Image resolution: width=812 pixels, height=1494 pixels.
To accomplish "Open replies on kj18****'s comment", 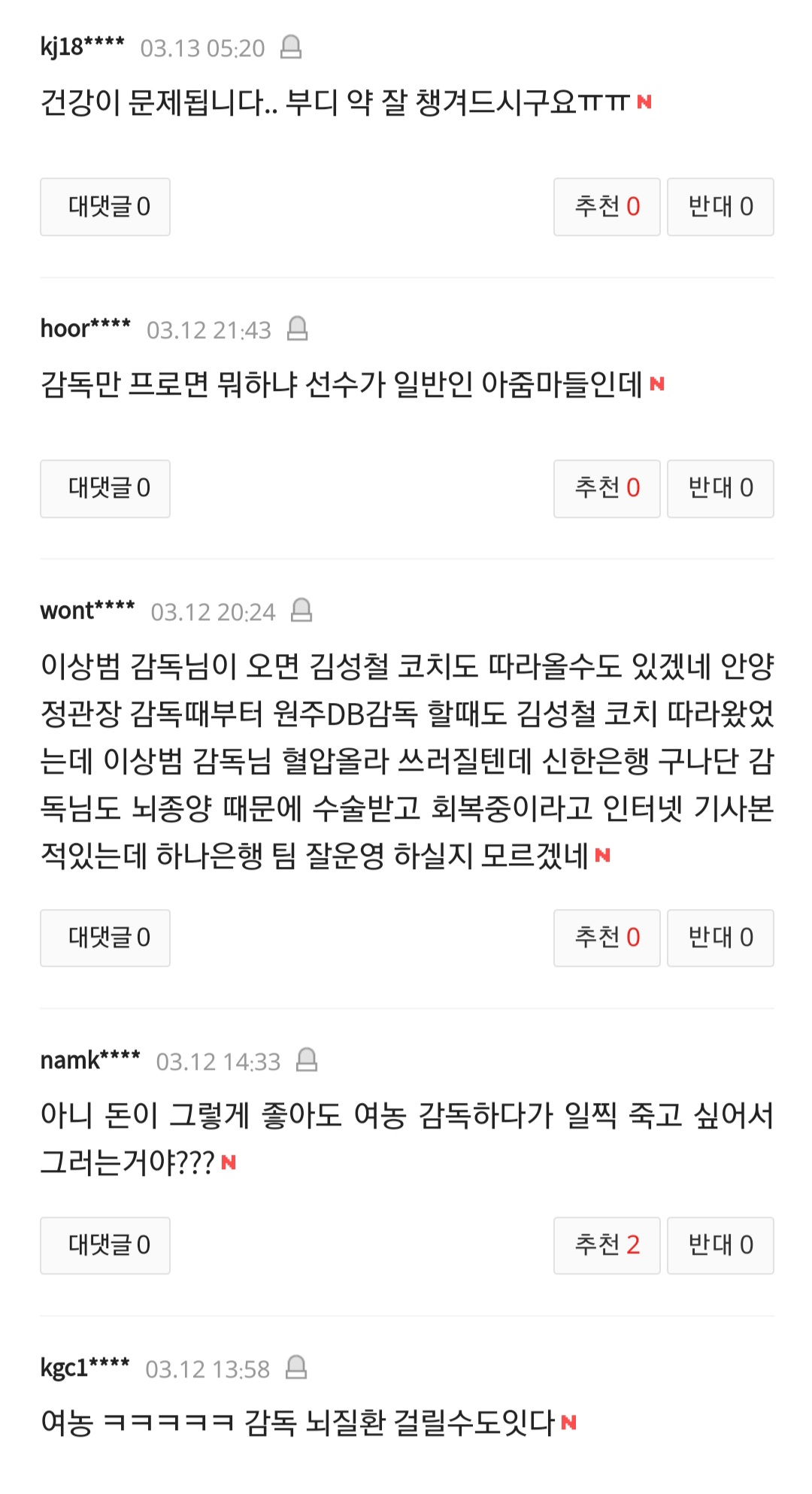I will pos(105,207).
